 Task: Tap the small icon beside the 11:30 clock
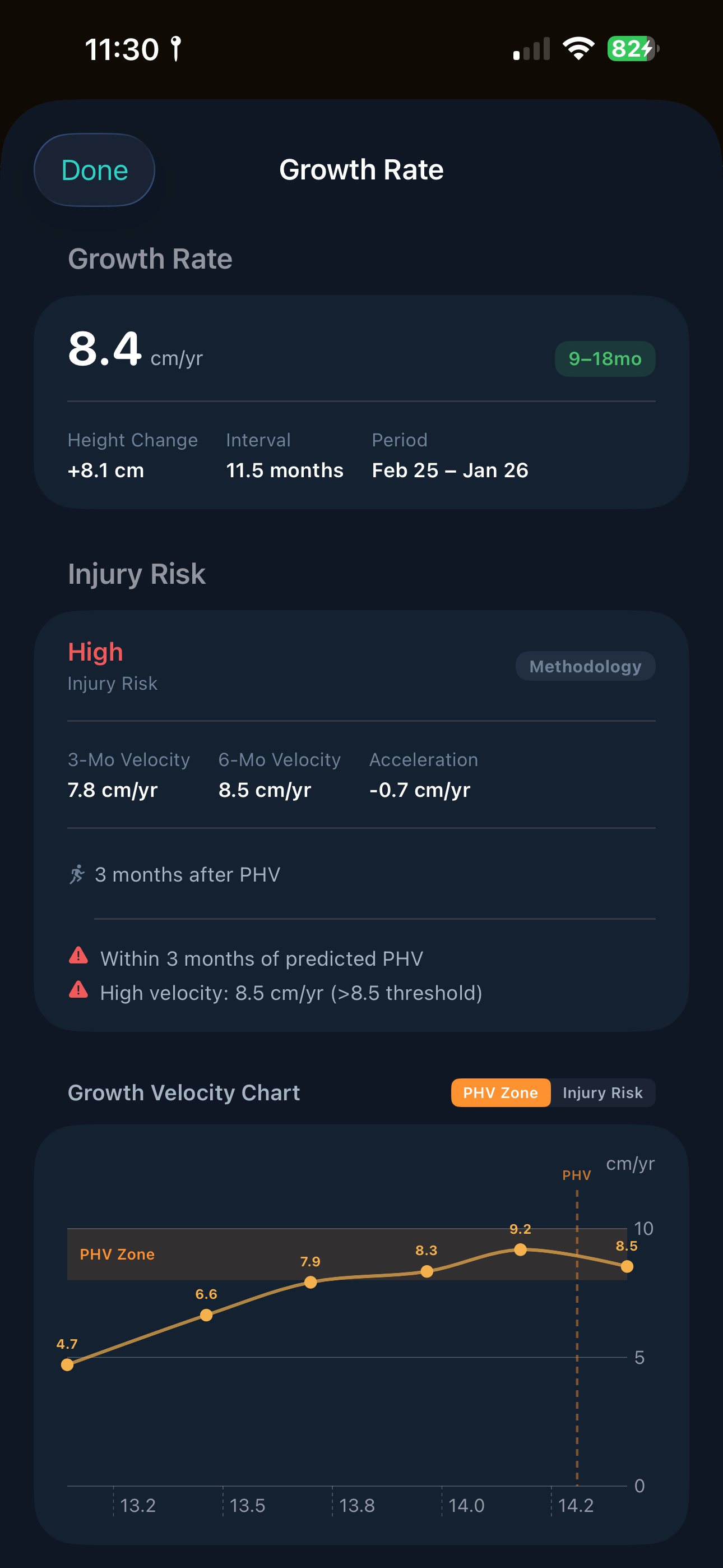176,49
